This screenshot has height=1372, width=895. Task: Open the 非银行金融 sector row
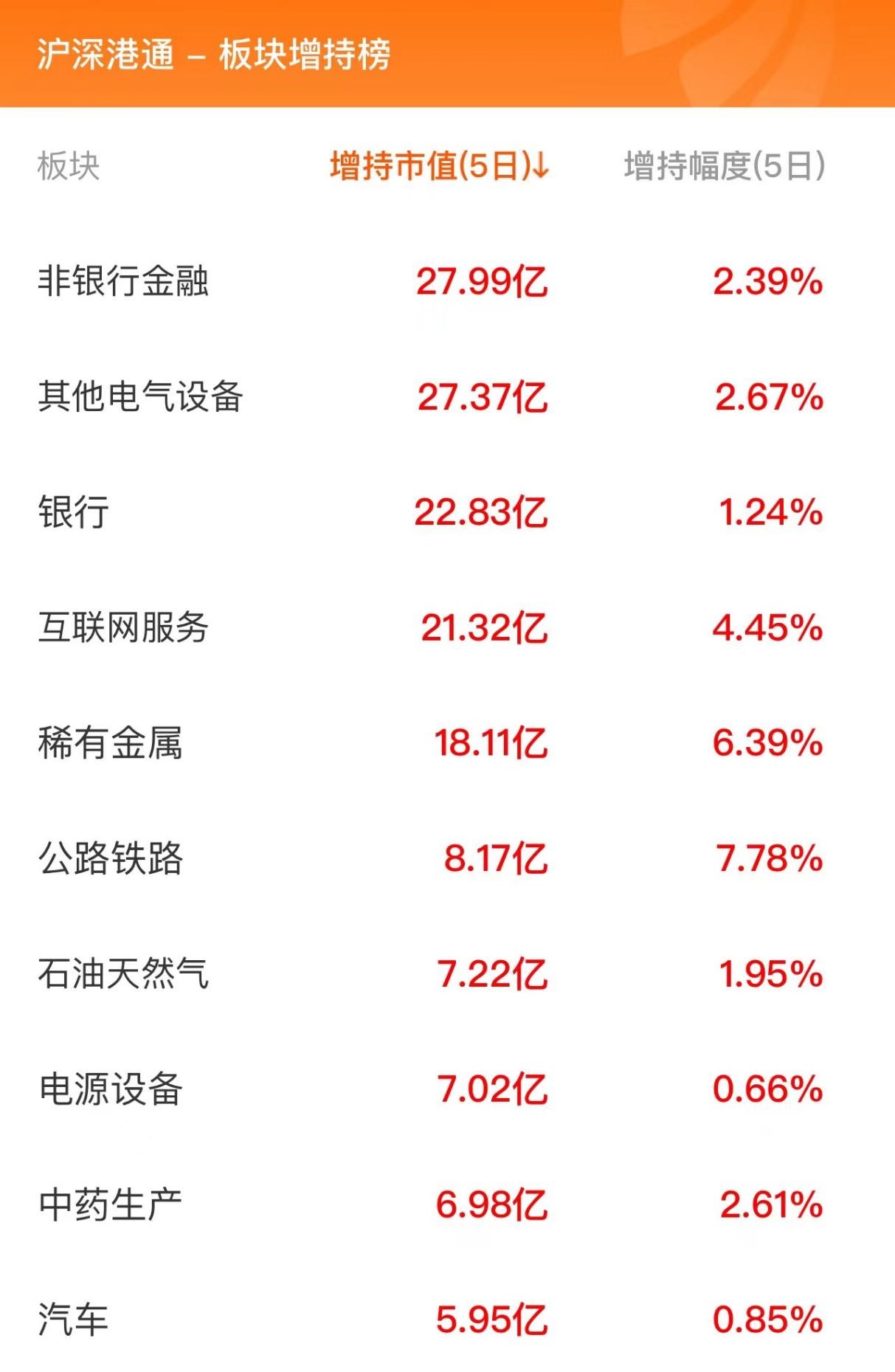(123, 282)
